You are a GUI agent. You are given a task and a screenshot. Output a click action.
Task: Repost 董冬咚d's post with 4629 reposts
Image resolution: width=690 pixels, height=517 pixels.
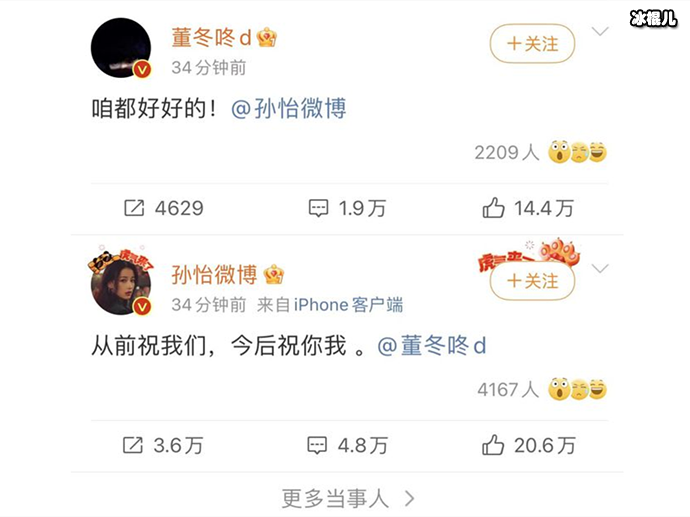coord(163,208)
